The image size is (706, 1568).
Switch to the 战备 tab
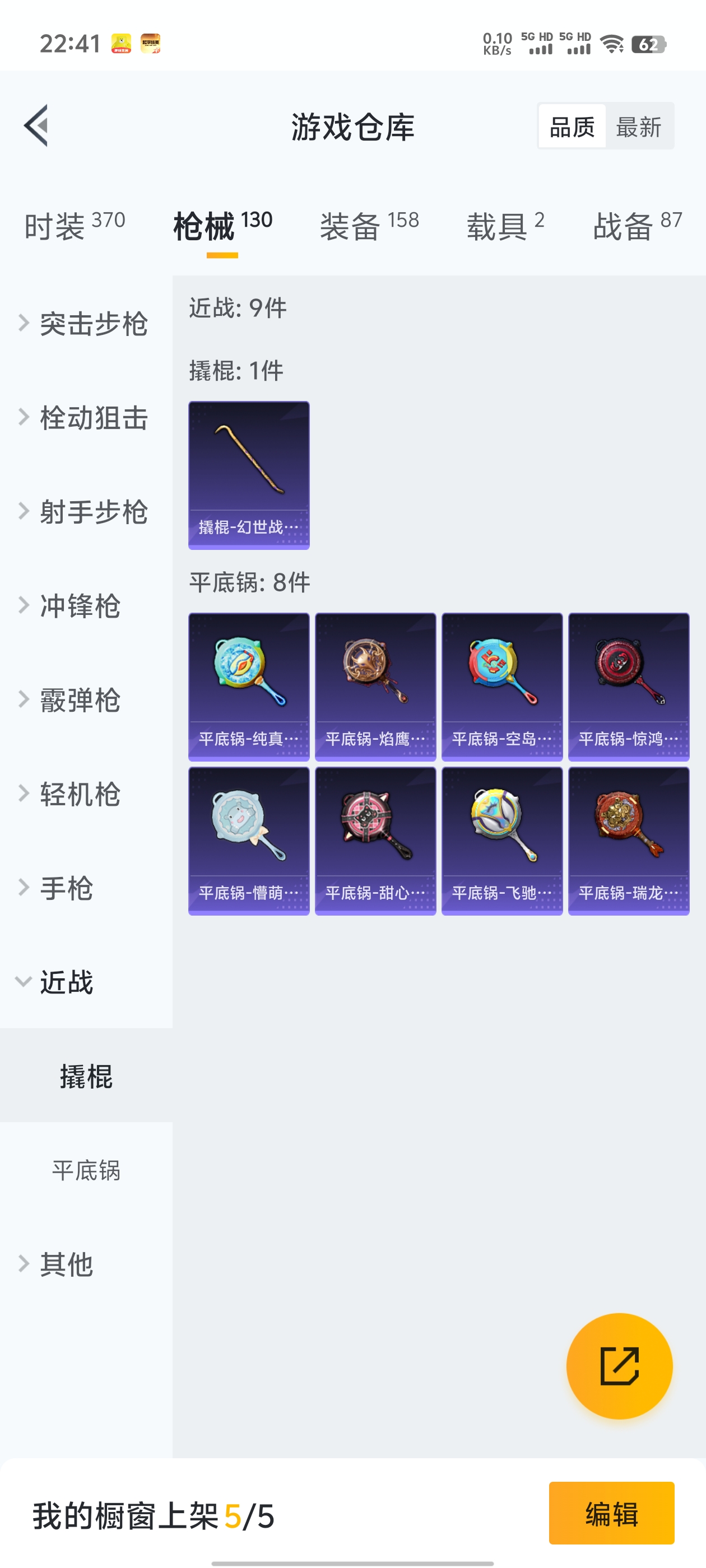637,226
